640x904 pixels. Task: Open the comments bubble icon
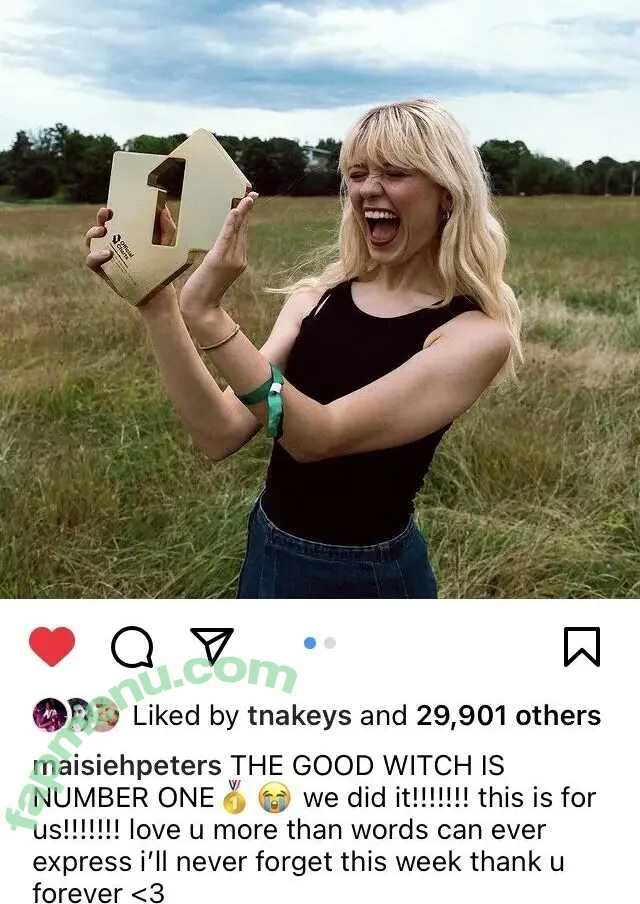click(132, 648)
